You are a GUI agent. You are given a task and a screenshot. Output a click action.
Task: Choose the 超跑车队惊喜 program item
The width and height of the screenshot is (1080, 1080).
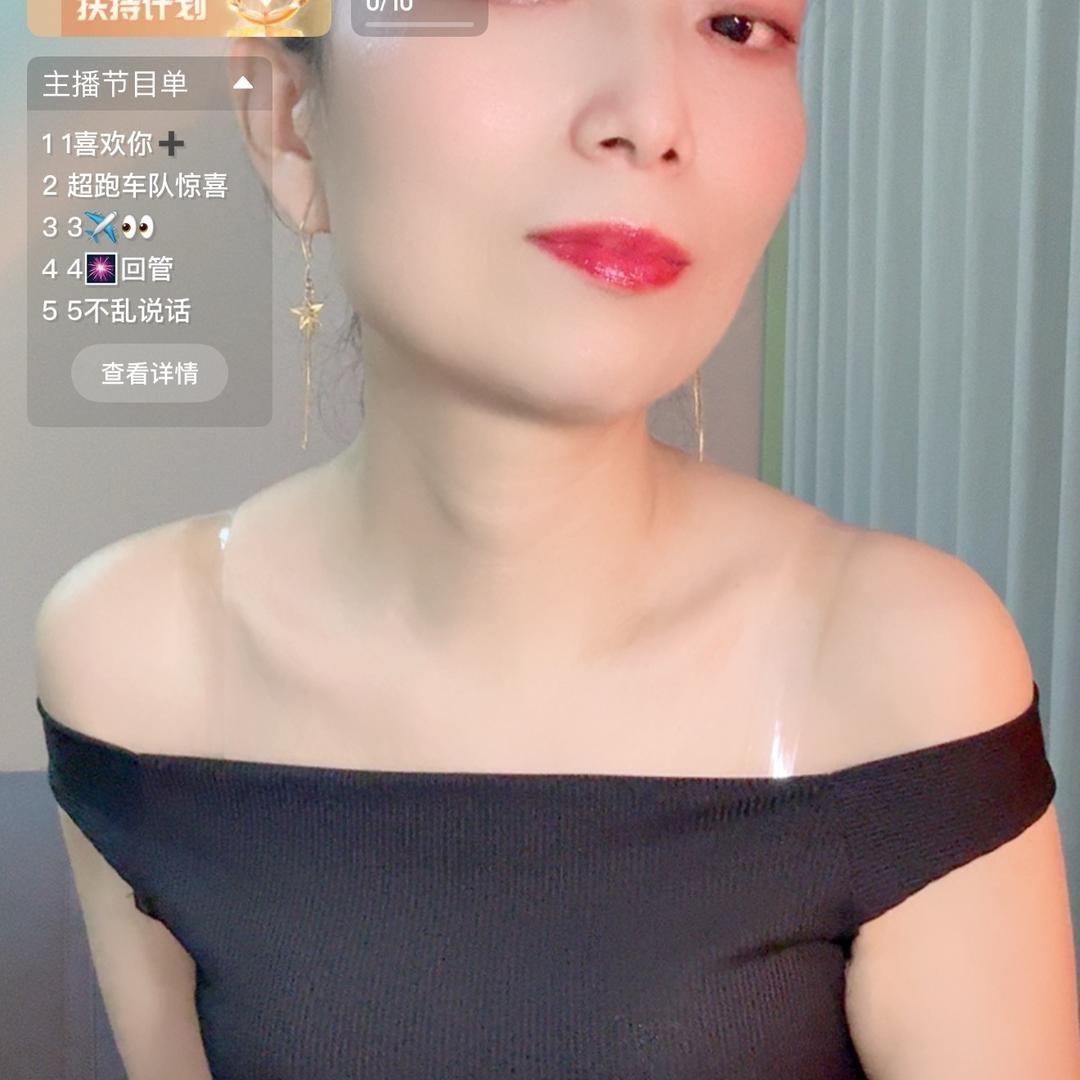coord(136,186)
